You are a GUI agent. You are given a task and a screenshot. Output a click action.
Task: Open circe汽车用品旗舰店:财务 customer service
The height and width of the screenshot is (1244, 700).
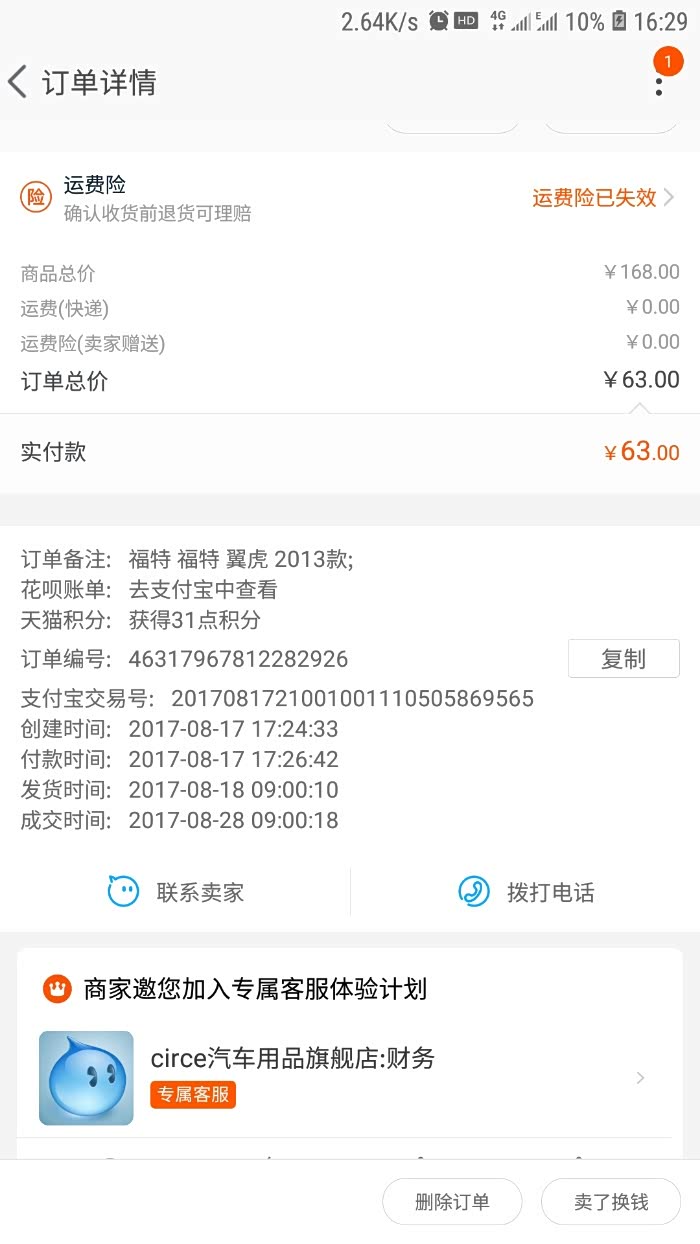coord(340,1078)
